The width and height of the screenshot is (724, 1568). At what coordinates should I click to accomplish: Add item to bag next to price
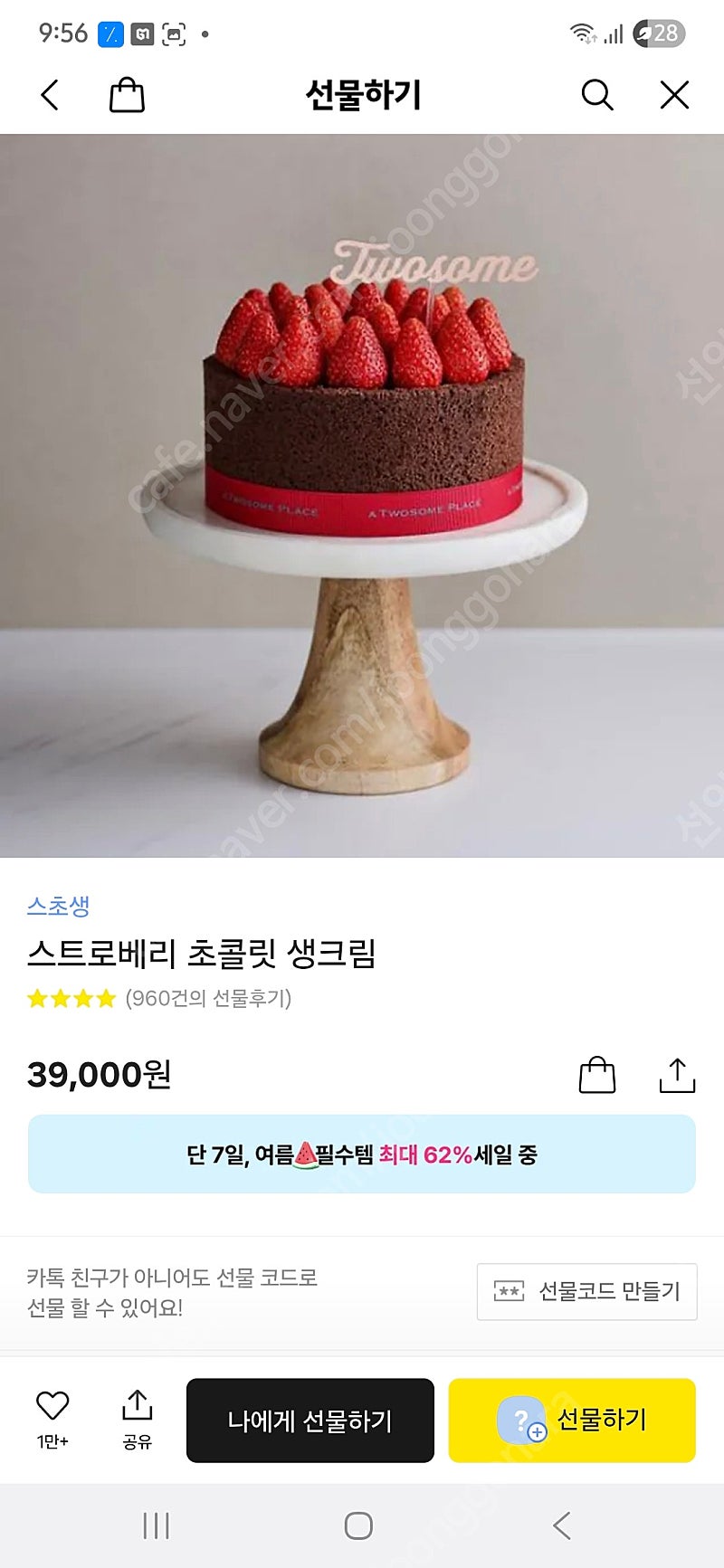pos(597,1075)
